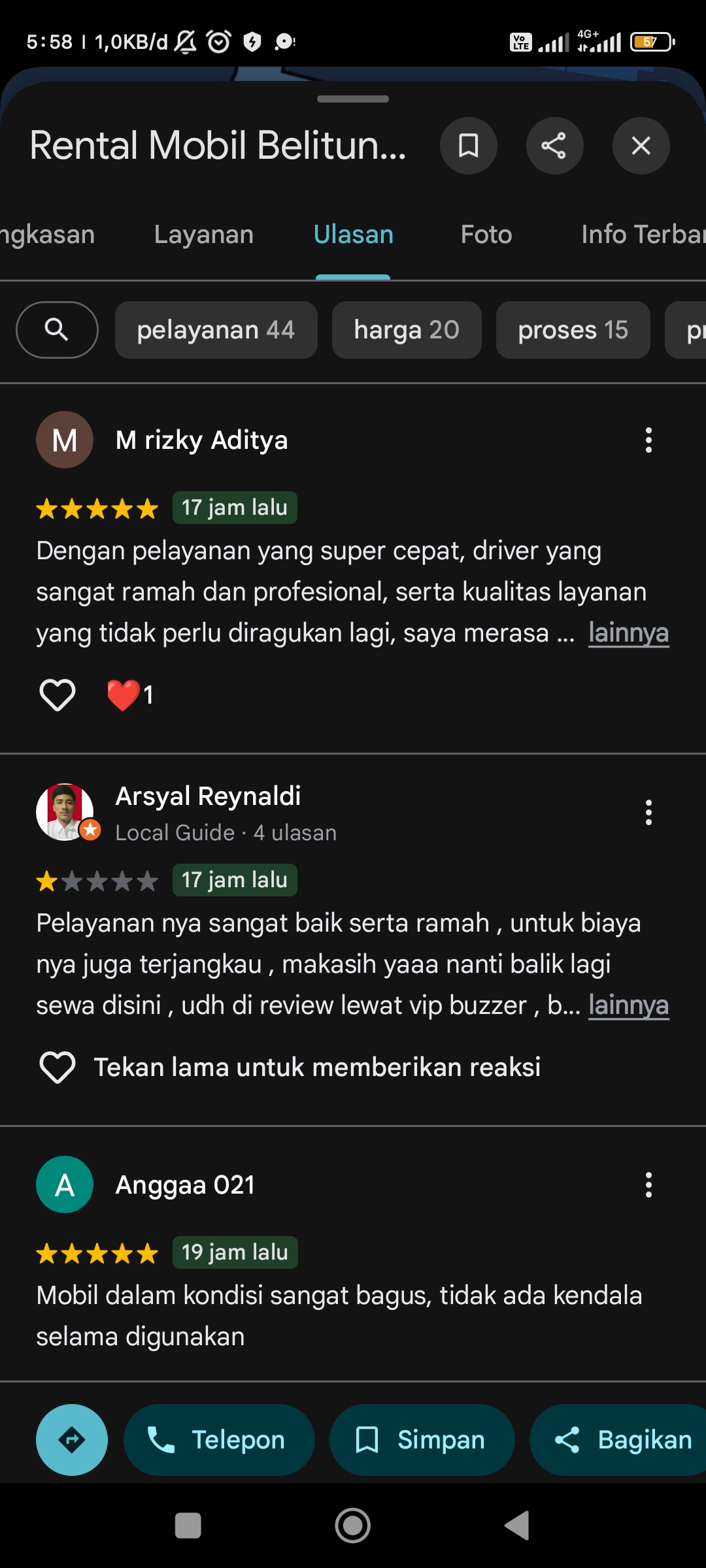Open the options menu on Anggaa 021's review
The width and height of the screenshot is (706, 1568).
648,1185
